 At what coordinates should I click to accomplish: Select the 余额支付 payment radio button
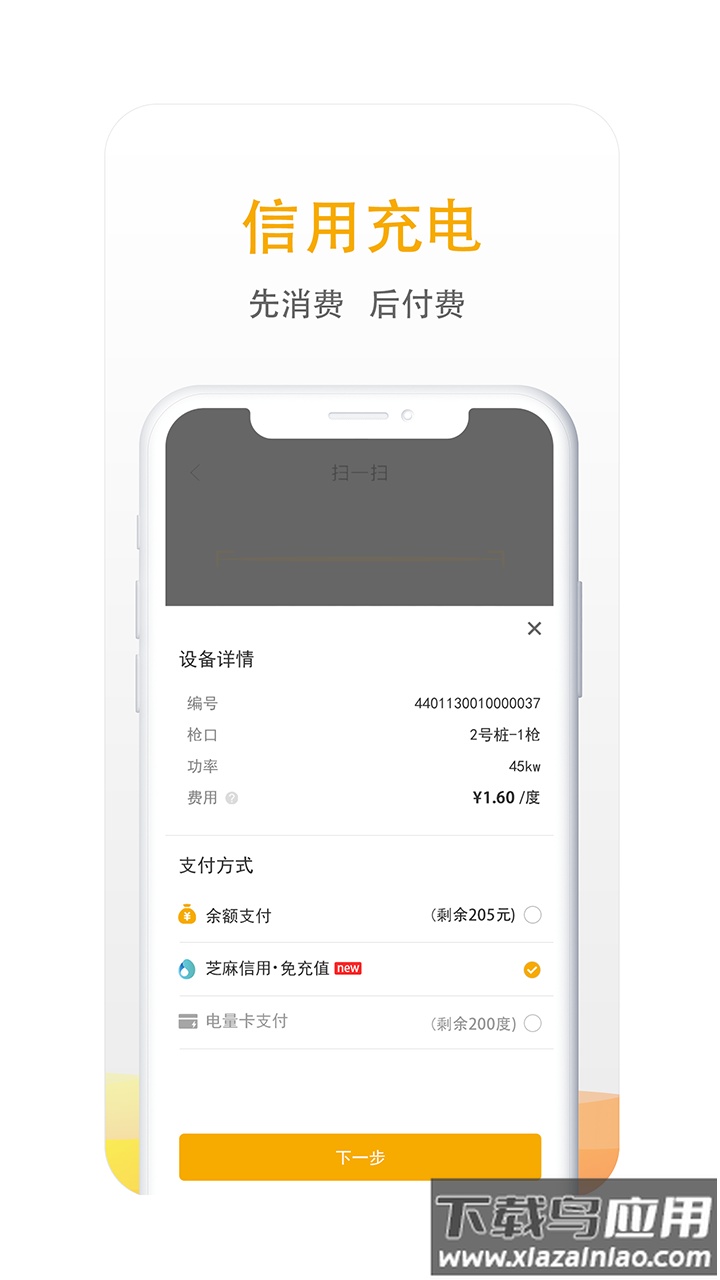533,914
